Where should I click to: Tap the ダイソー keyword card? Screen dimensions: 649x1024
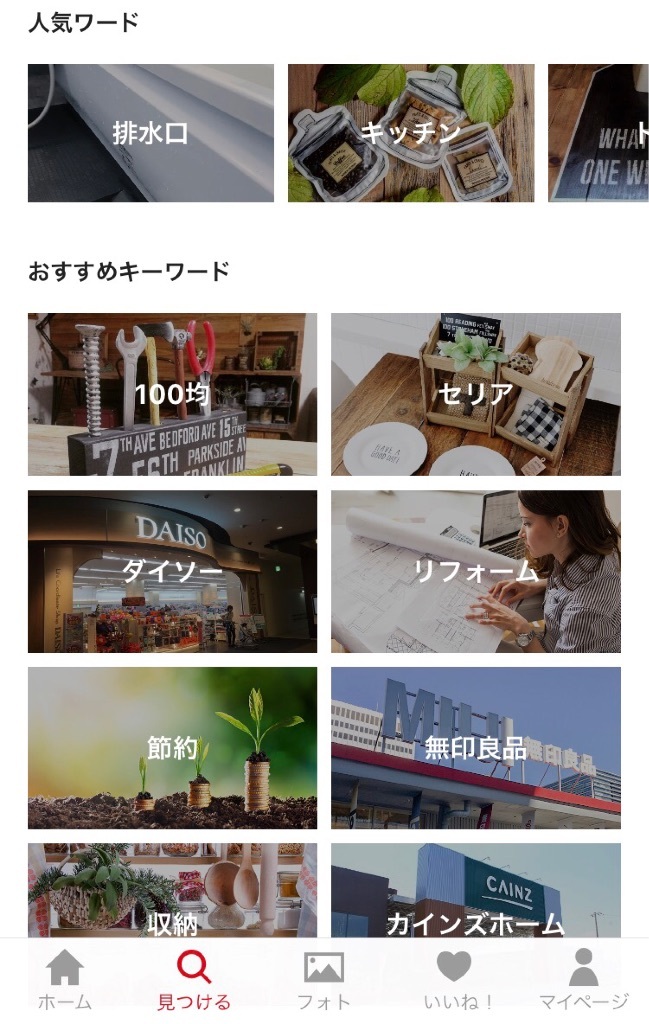pos(172,571)
